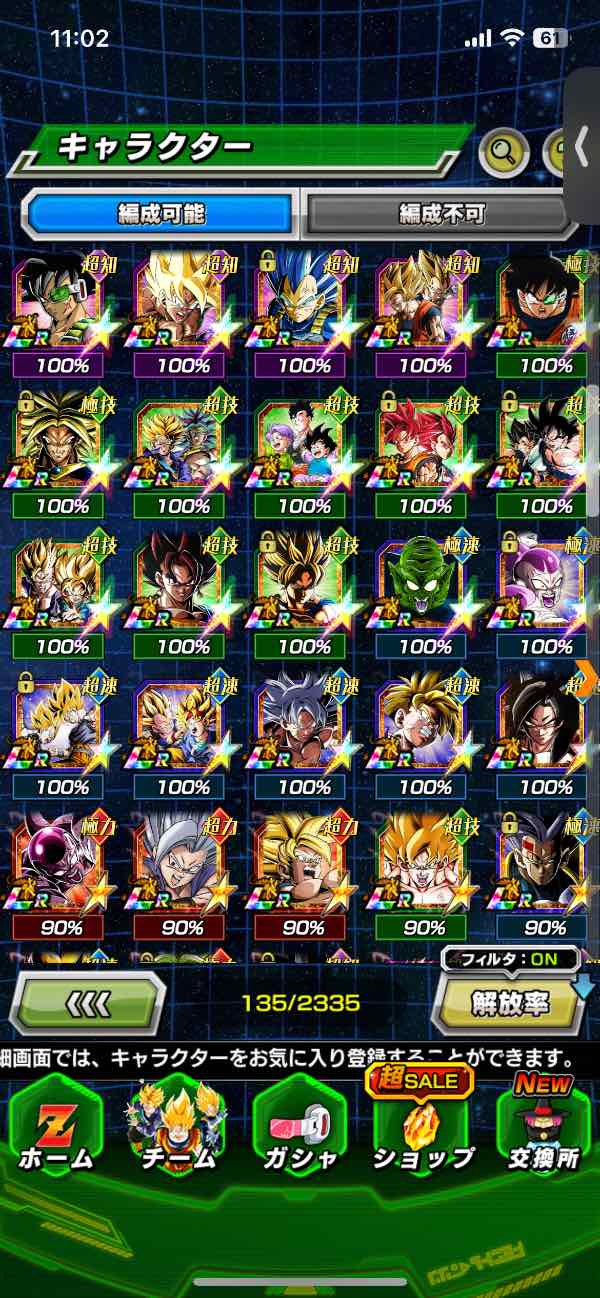Switch to the 編成不可 tab
This screenshot has width=600, height=1298.
pyautogui.click(x=441, y=213)
